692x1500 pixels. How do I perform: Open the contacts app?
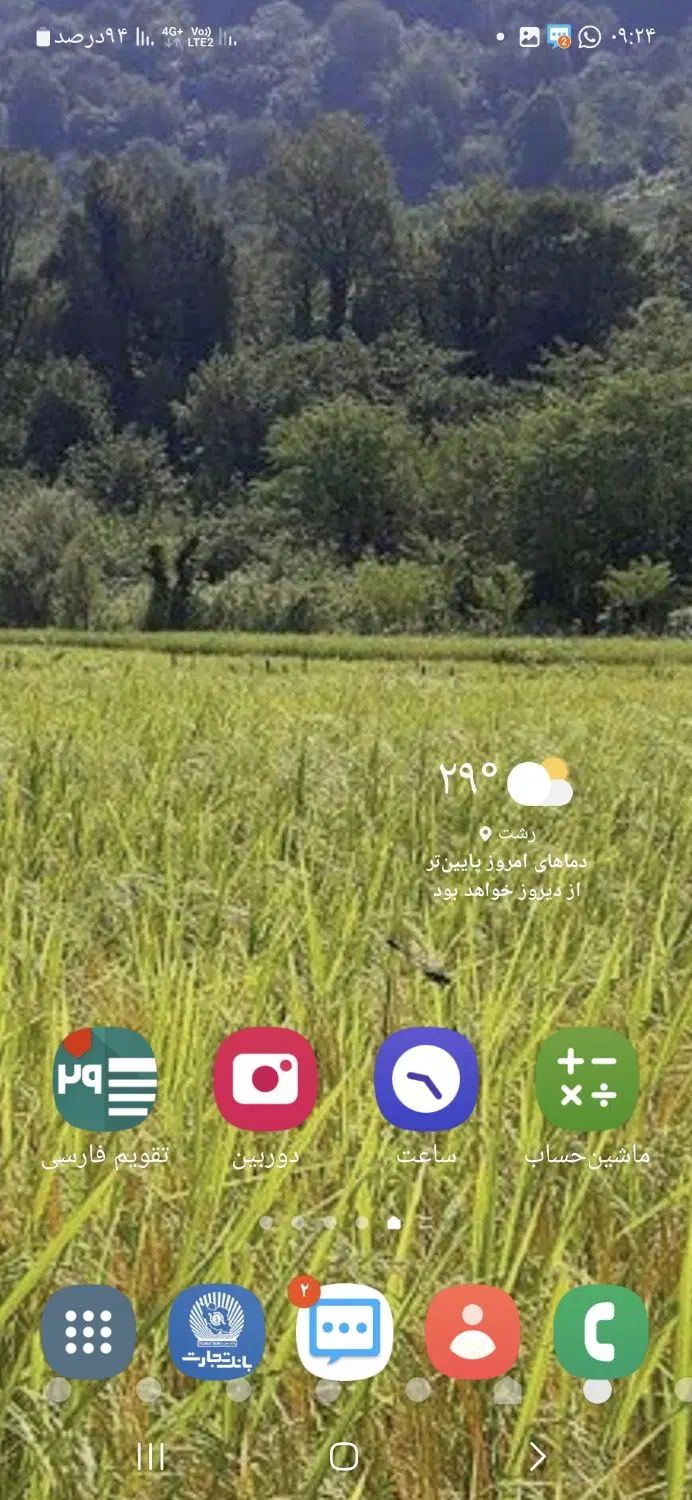coord(472,1332)
